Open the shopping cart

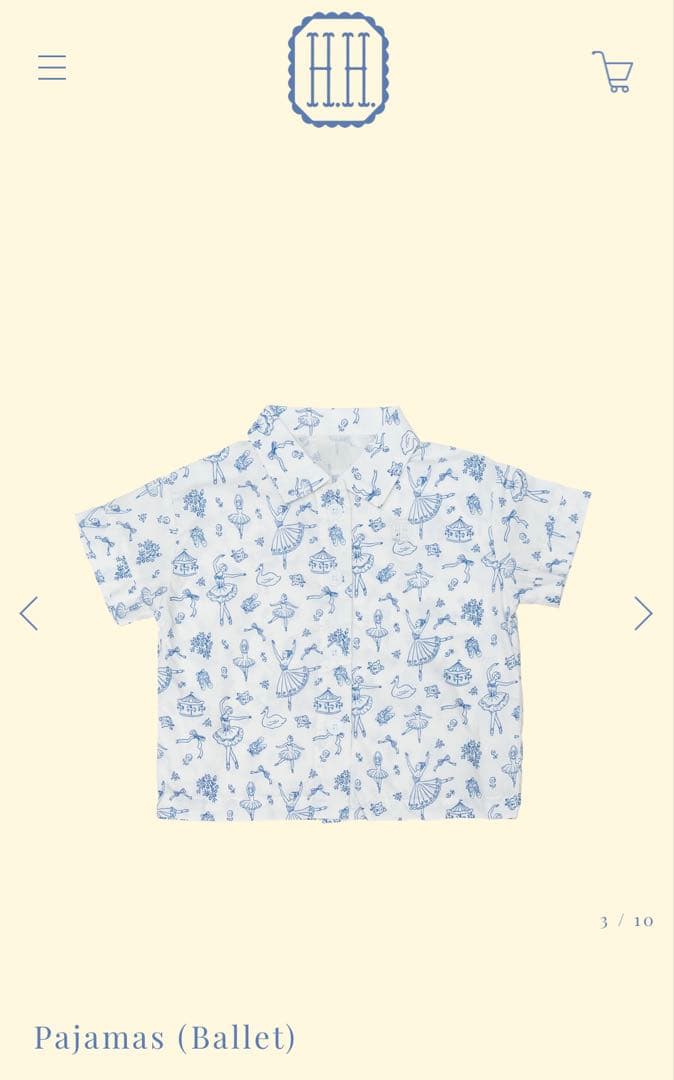click(613, 72)
